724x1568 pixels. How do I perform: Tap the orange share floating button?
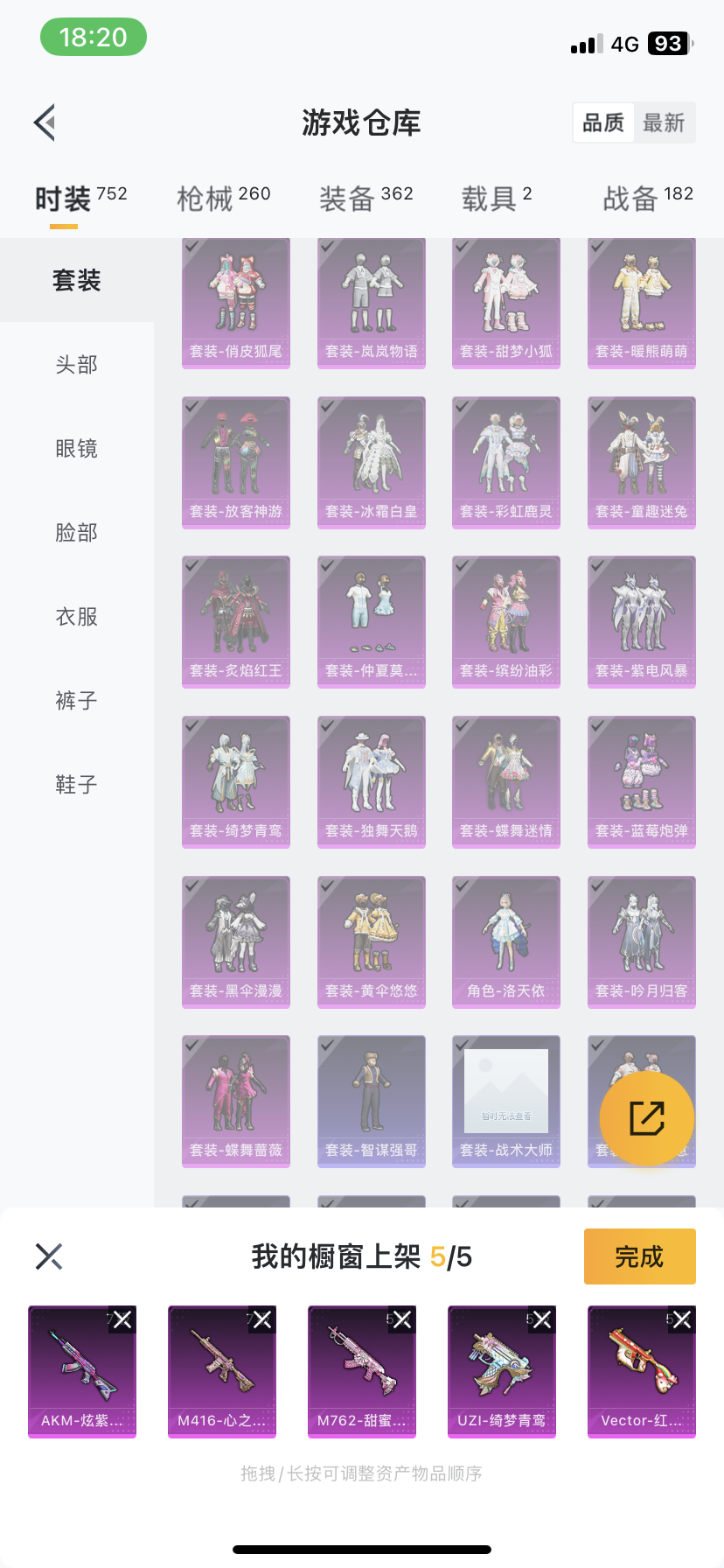pos(647,1118)
